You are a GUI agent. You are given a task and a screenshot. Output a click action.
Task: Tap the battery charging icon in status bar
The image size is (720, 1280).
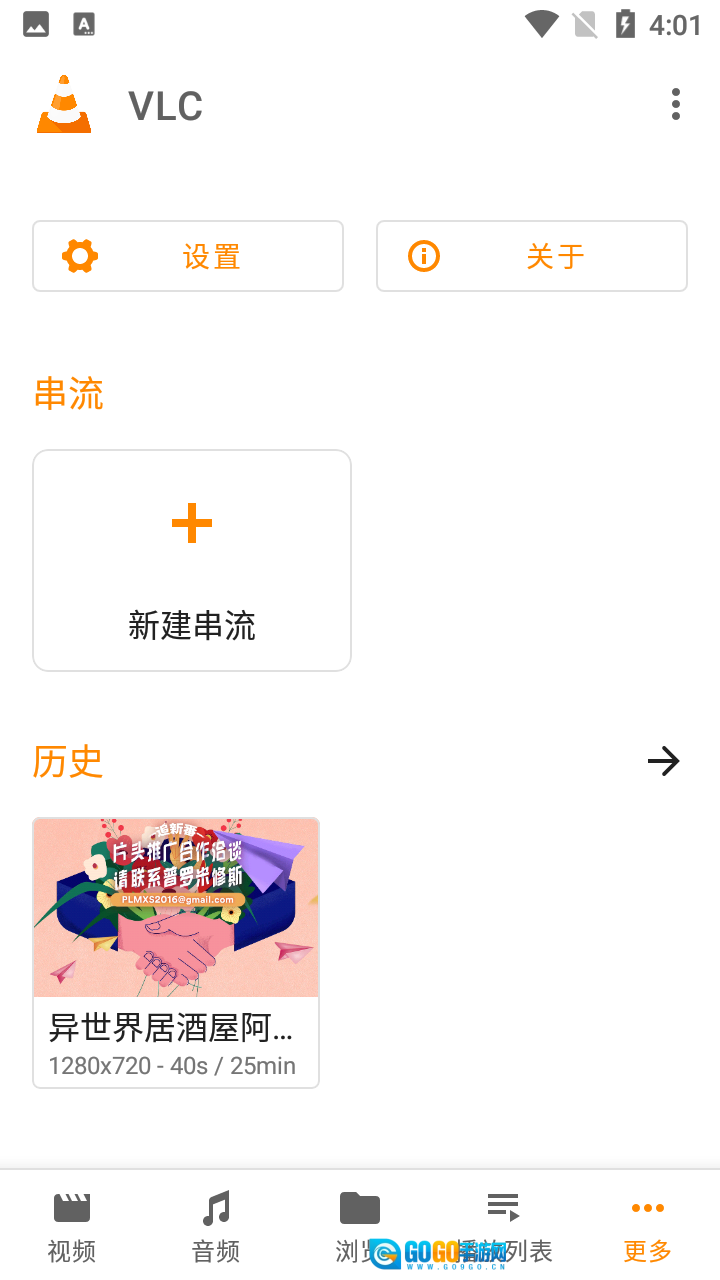[x=626, y=23]
